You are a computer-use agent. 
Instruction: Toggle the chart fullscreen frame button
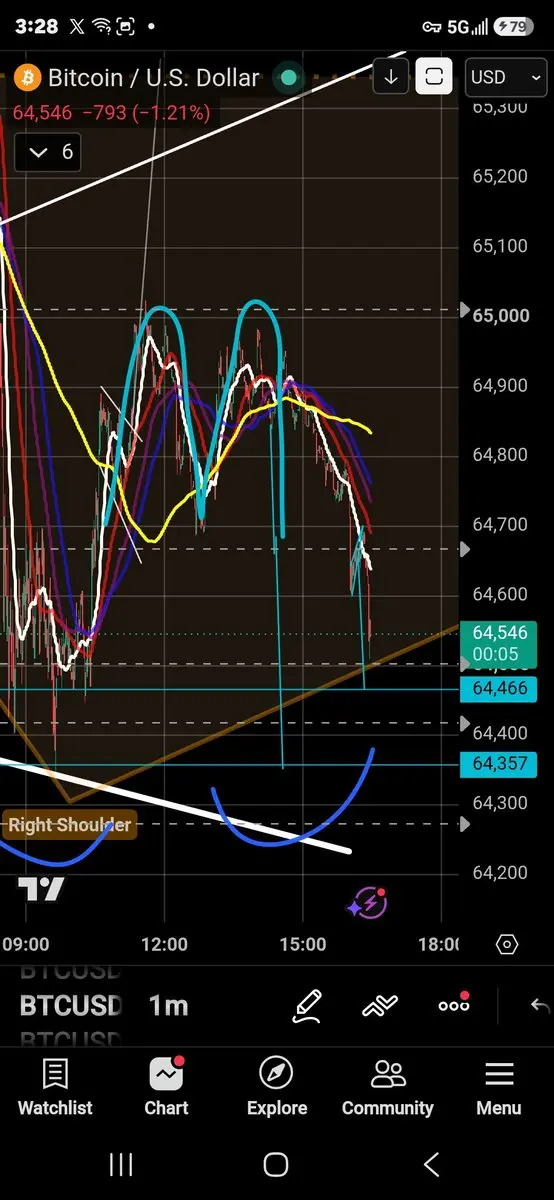434,77
